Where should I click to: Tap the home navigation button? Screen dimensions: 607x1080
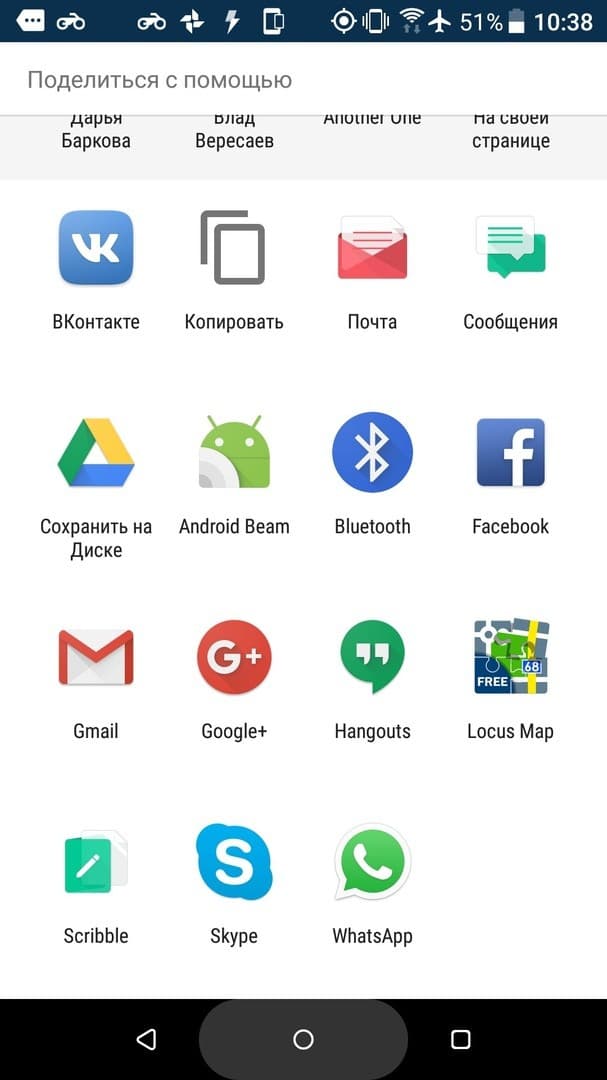point(303,1039)
